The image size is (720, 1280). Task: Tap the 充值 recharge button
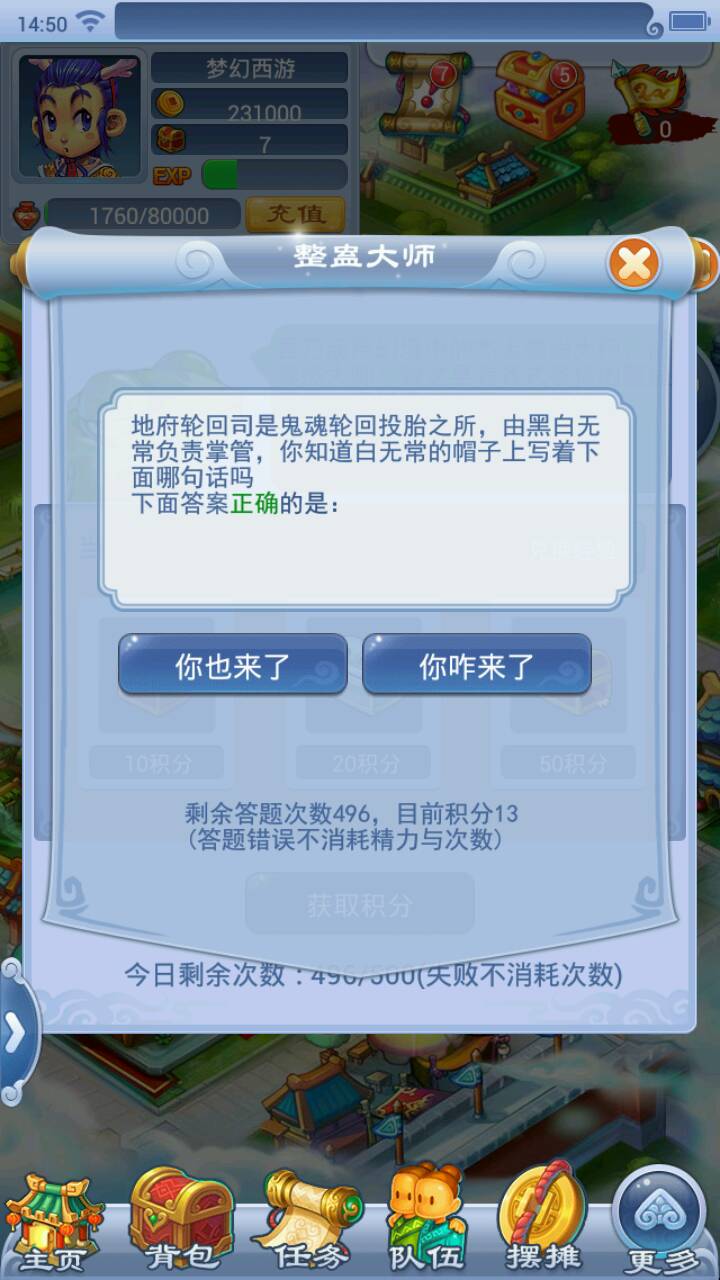(x=295, y=214)
